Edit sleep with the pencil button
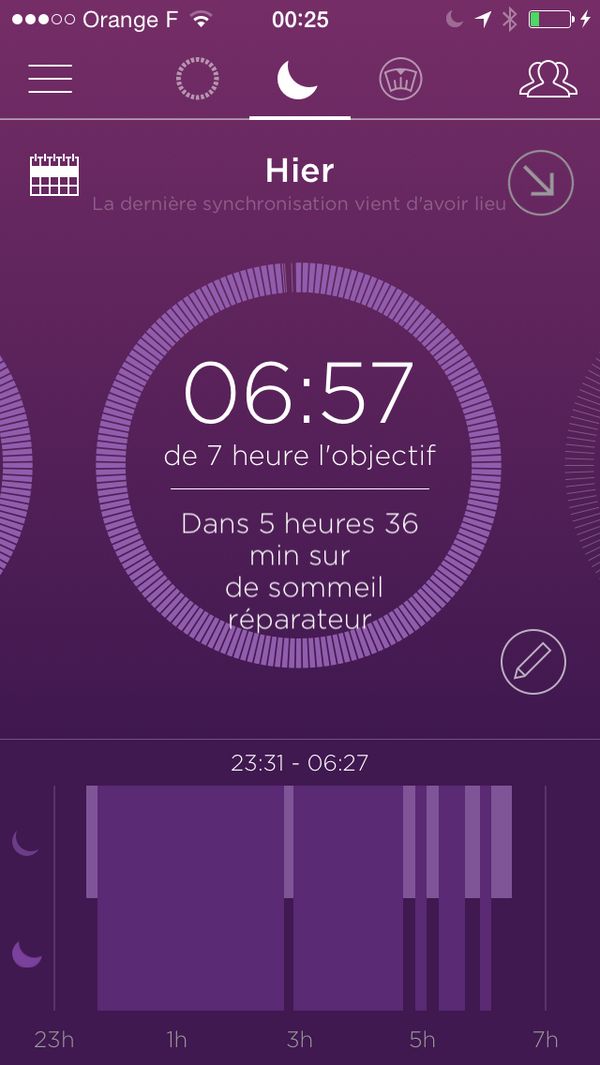The image size is (600, 1065). [x=533, y=661]
